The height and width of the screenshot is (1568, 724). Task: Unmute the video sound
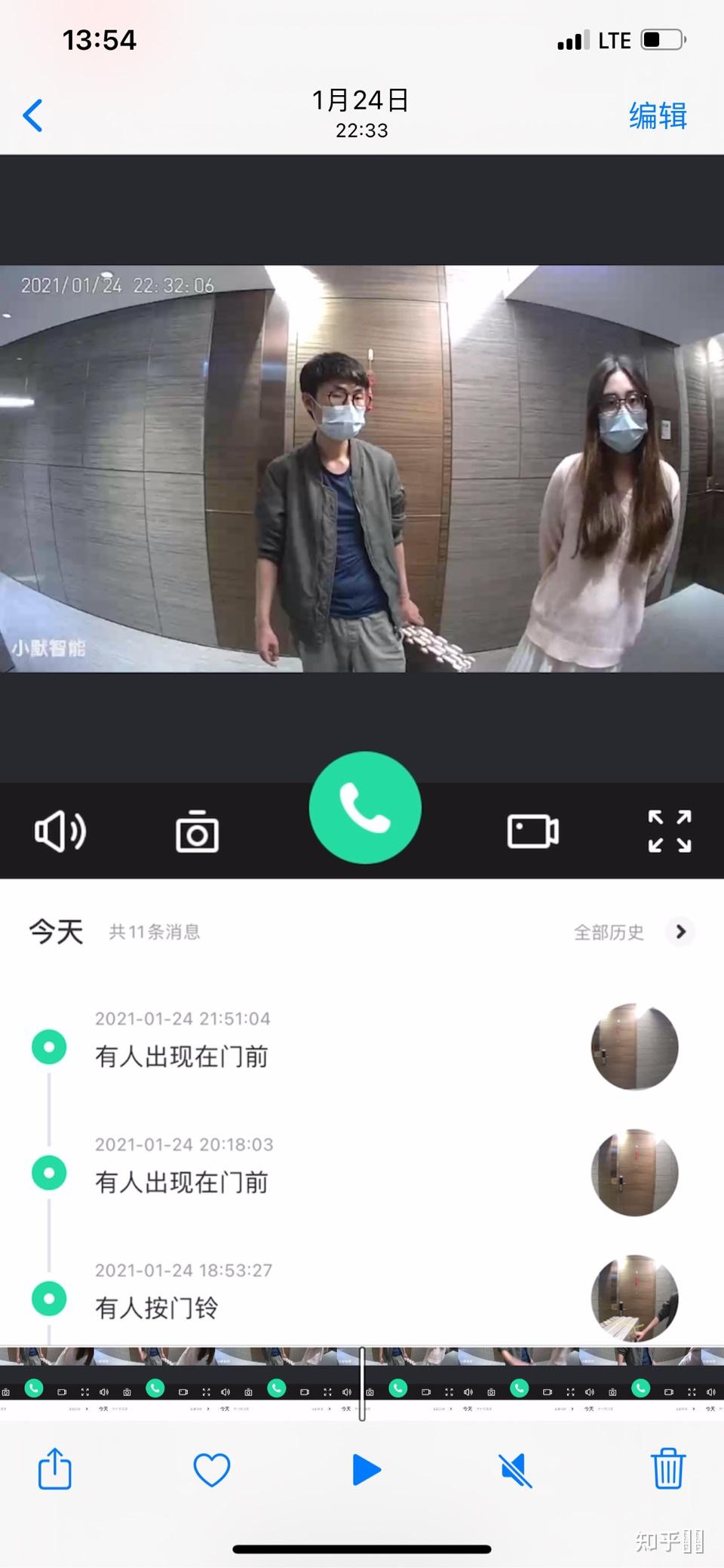click(x=517, y=1470)
